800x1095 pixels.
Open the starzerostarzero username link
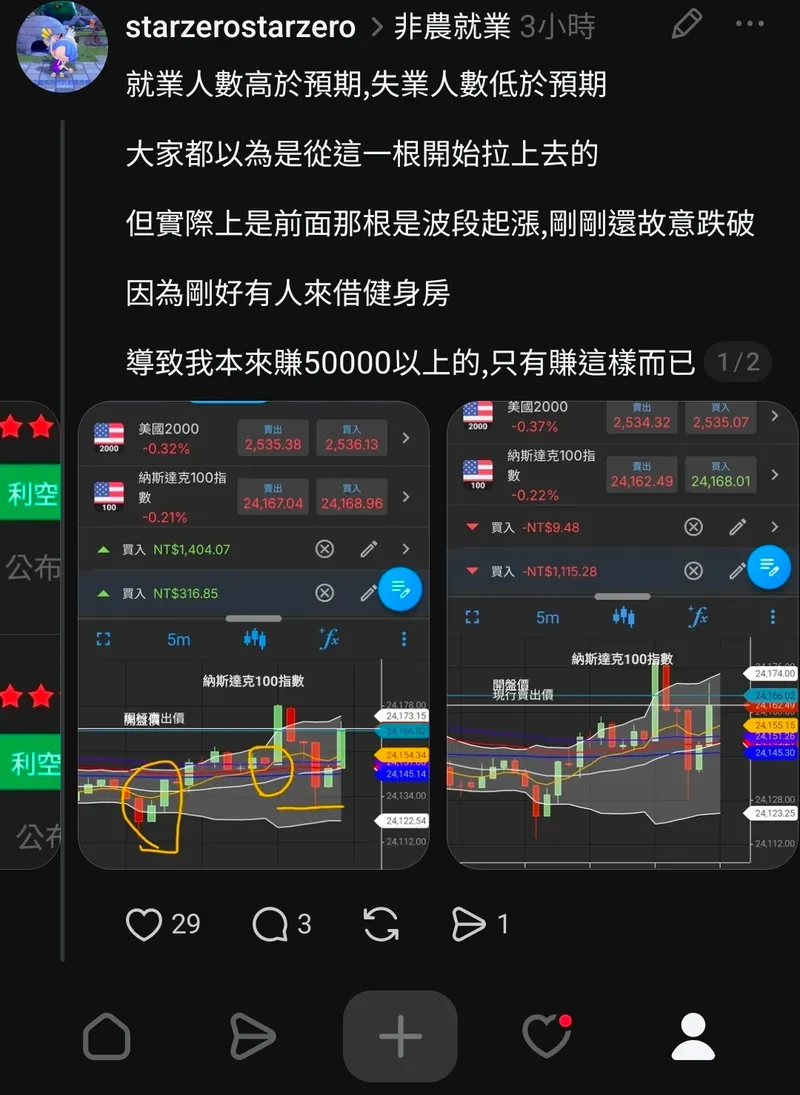tap(240, 27)
